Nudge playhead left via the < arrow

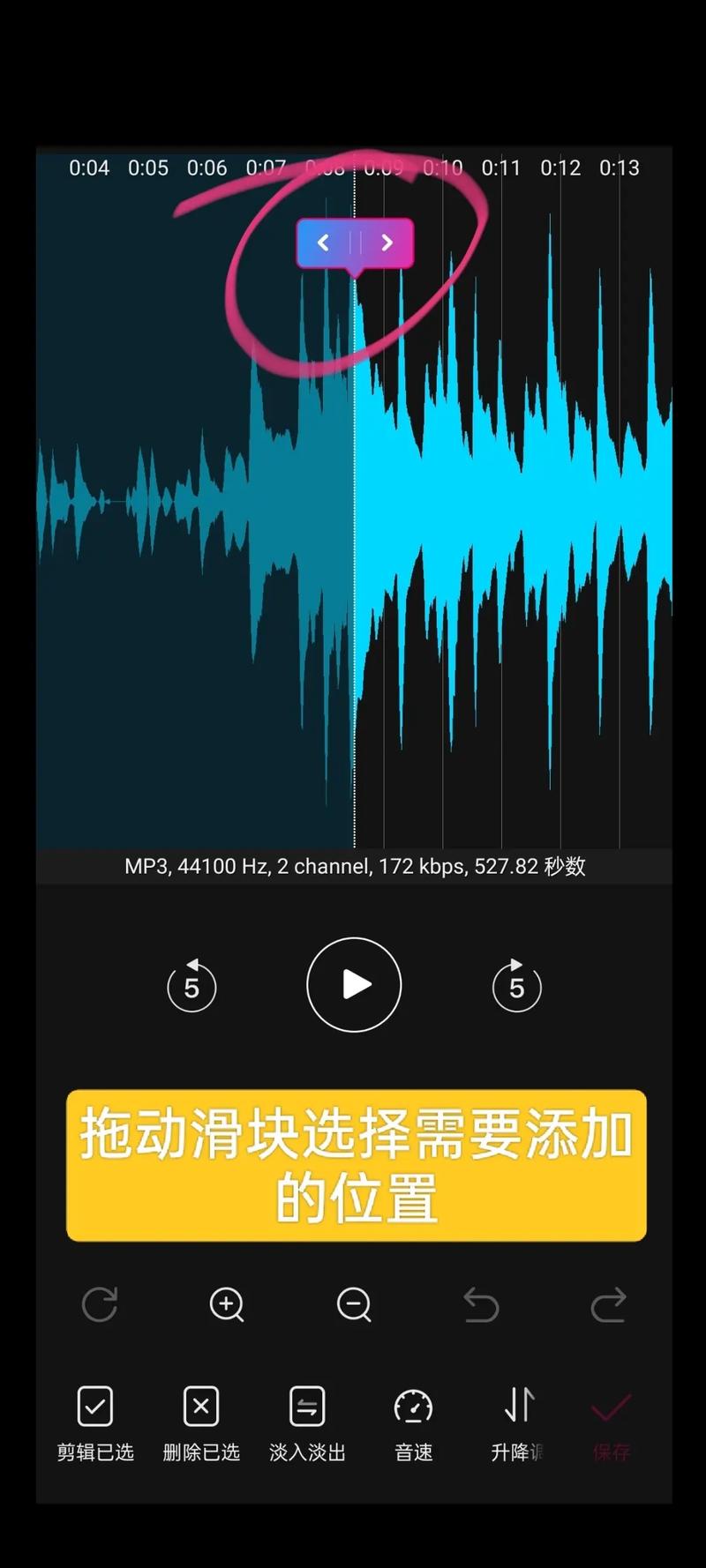323,243
